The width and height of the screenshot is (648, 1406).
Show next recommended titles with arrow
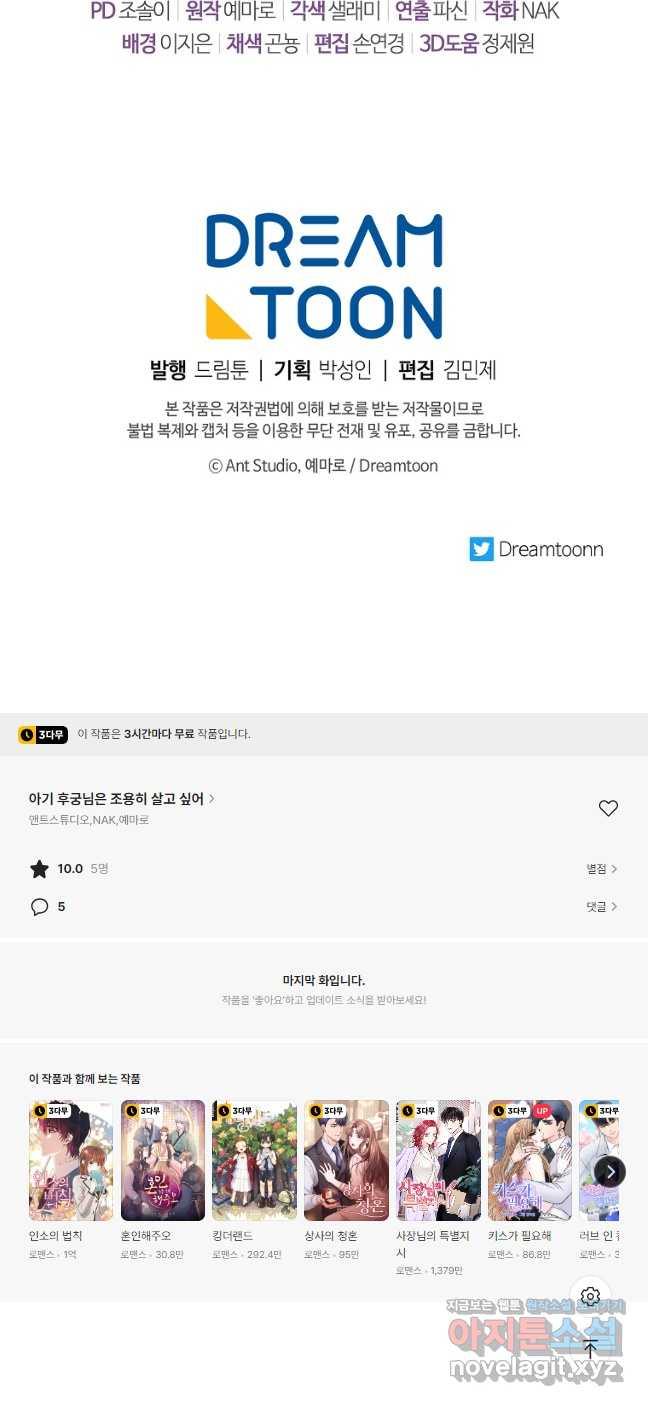pyautogui.click(x=609, y=1171)
